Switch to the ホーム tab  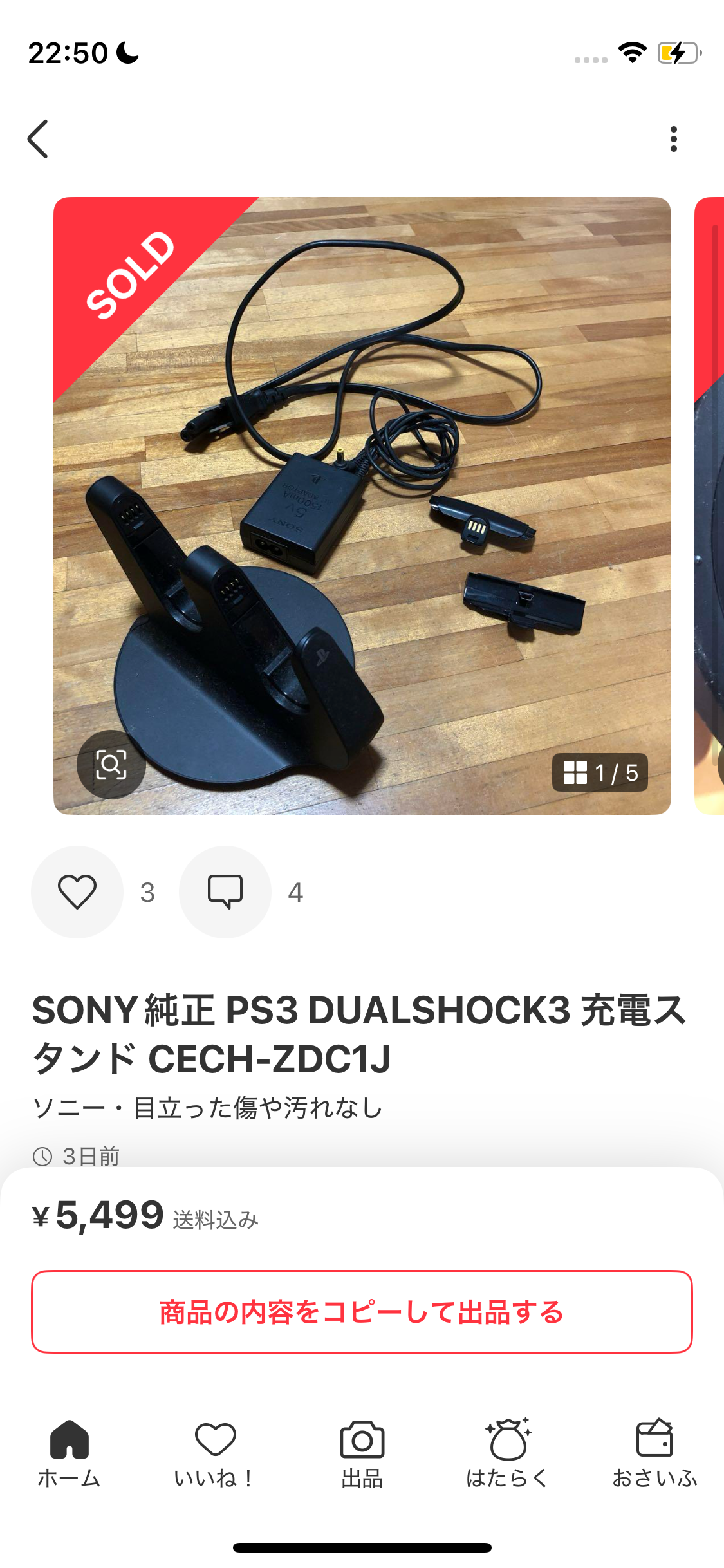coord(70,1453)
